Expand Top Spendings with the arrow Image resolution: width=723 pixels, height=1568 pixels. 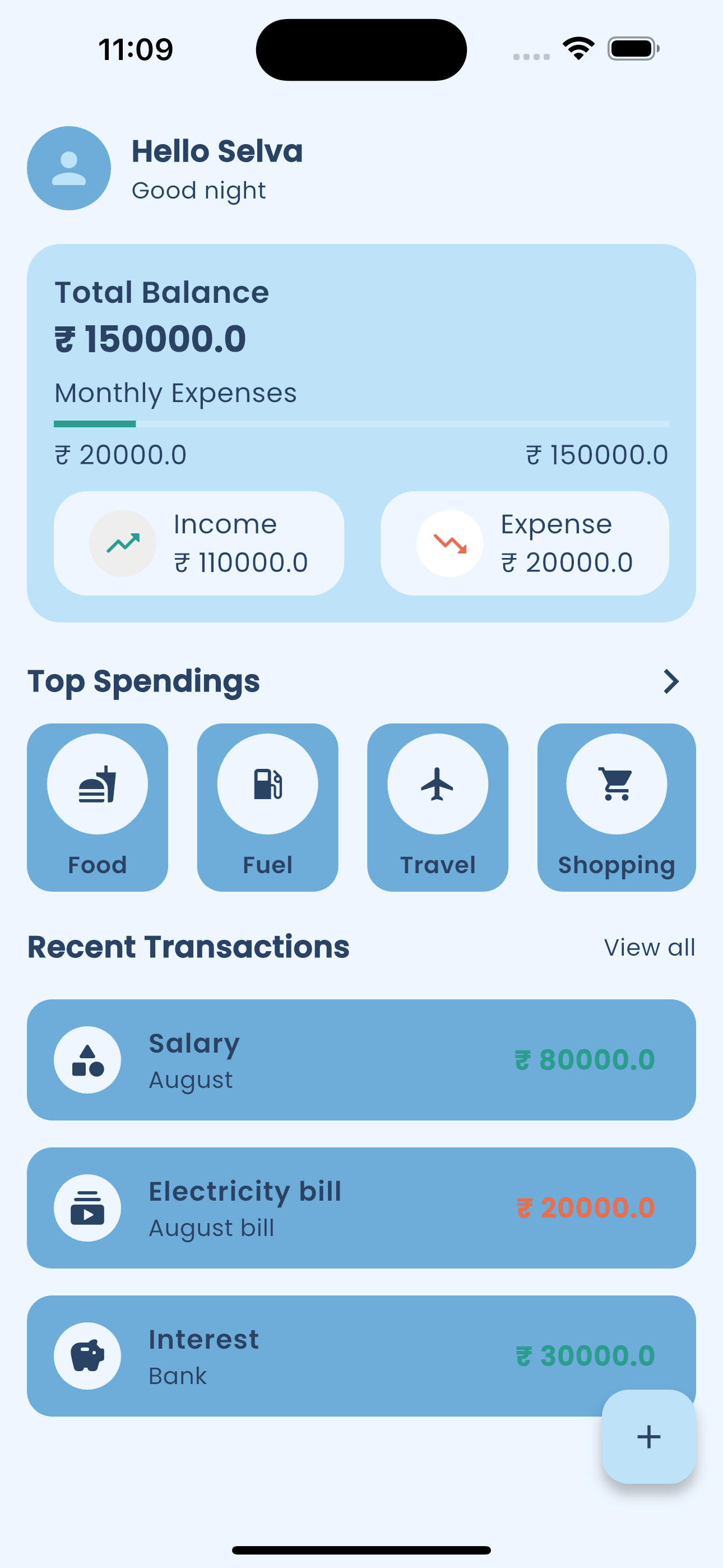[x=671, y=681]
